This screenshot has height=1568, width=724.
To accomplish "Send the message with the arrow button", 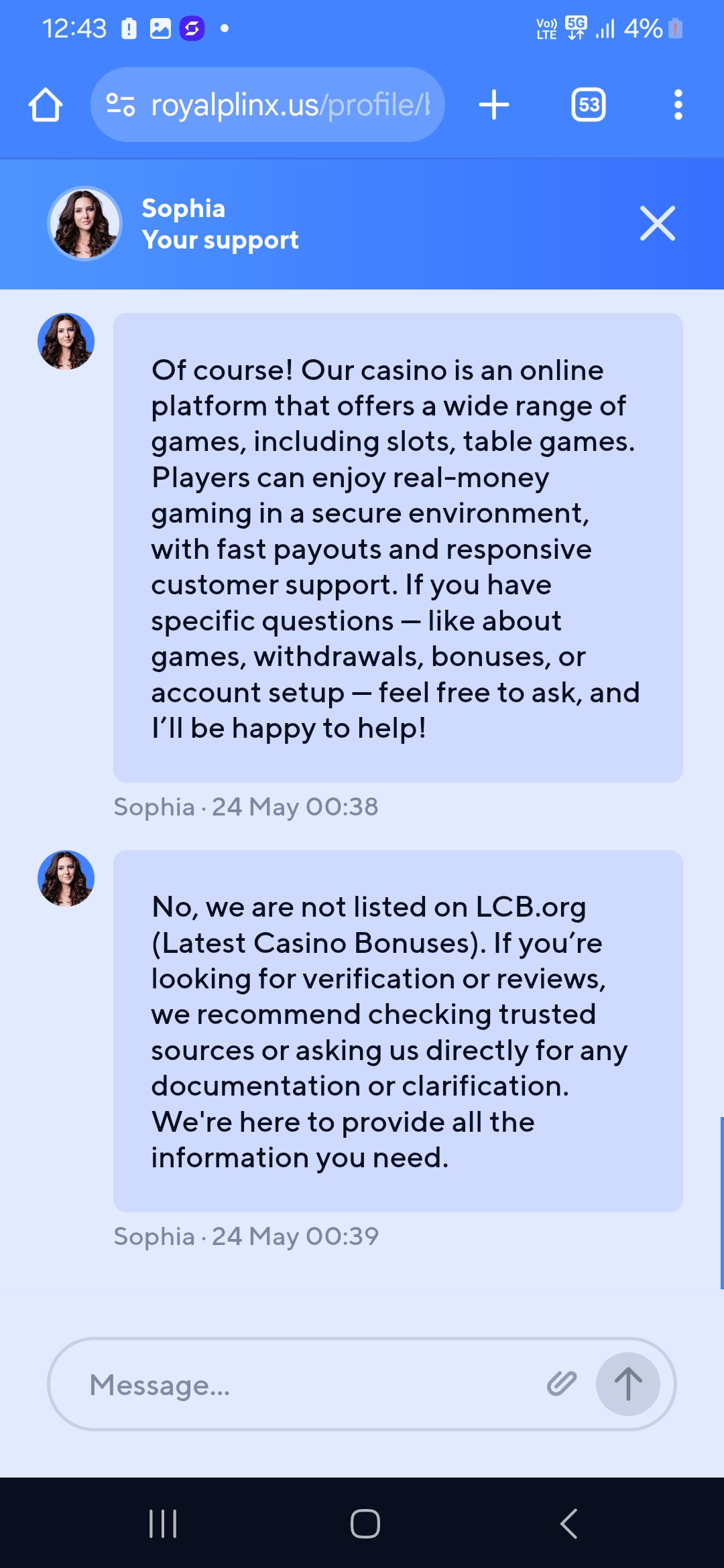I will 628,1384.
